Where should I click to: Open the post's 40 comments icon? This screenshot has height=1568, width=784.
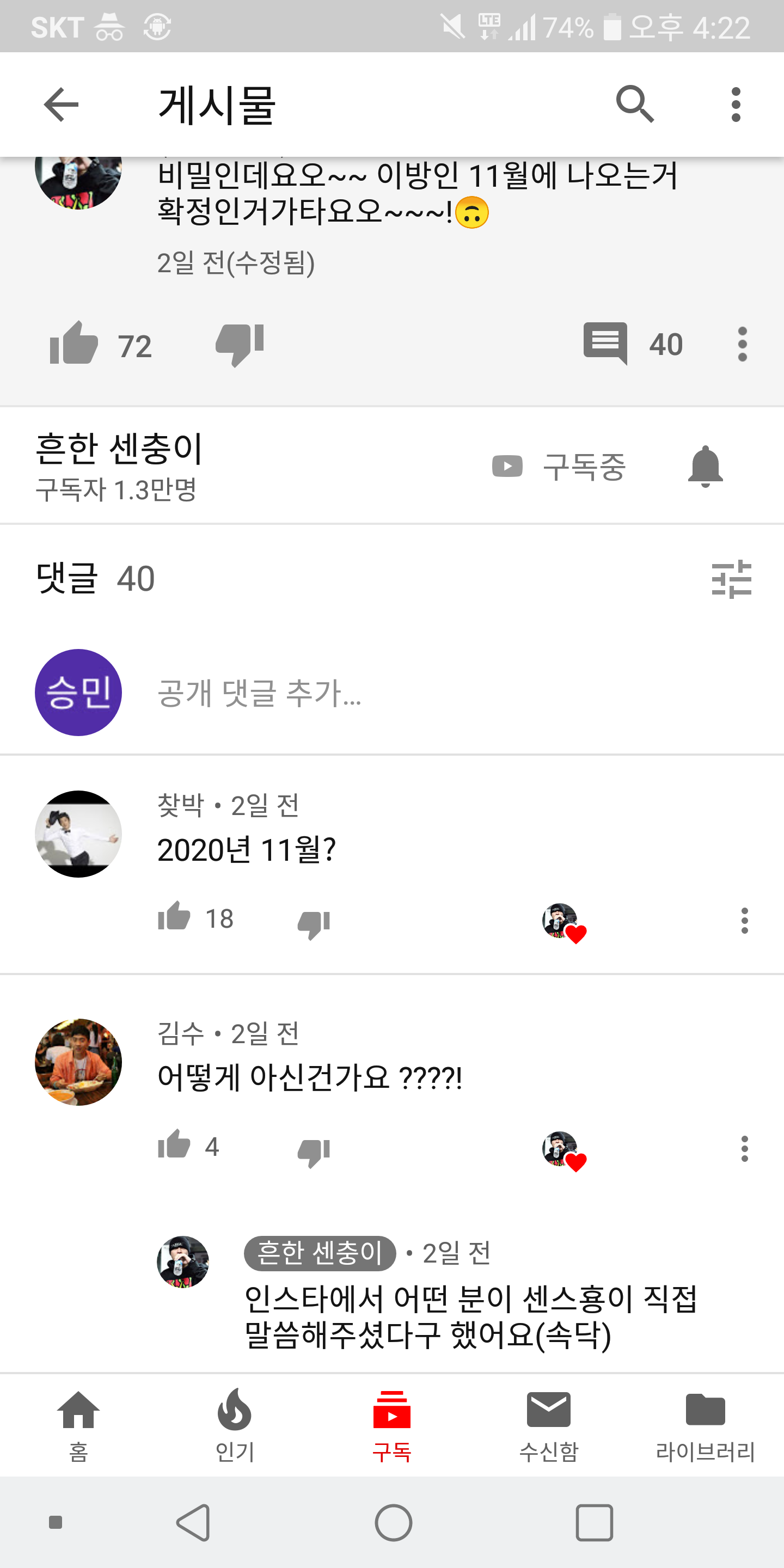[x=605, y=344]
